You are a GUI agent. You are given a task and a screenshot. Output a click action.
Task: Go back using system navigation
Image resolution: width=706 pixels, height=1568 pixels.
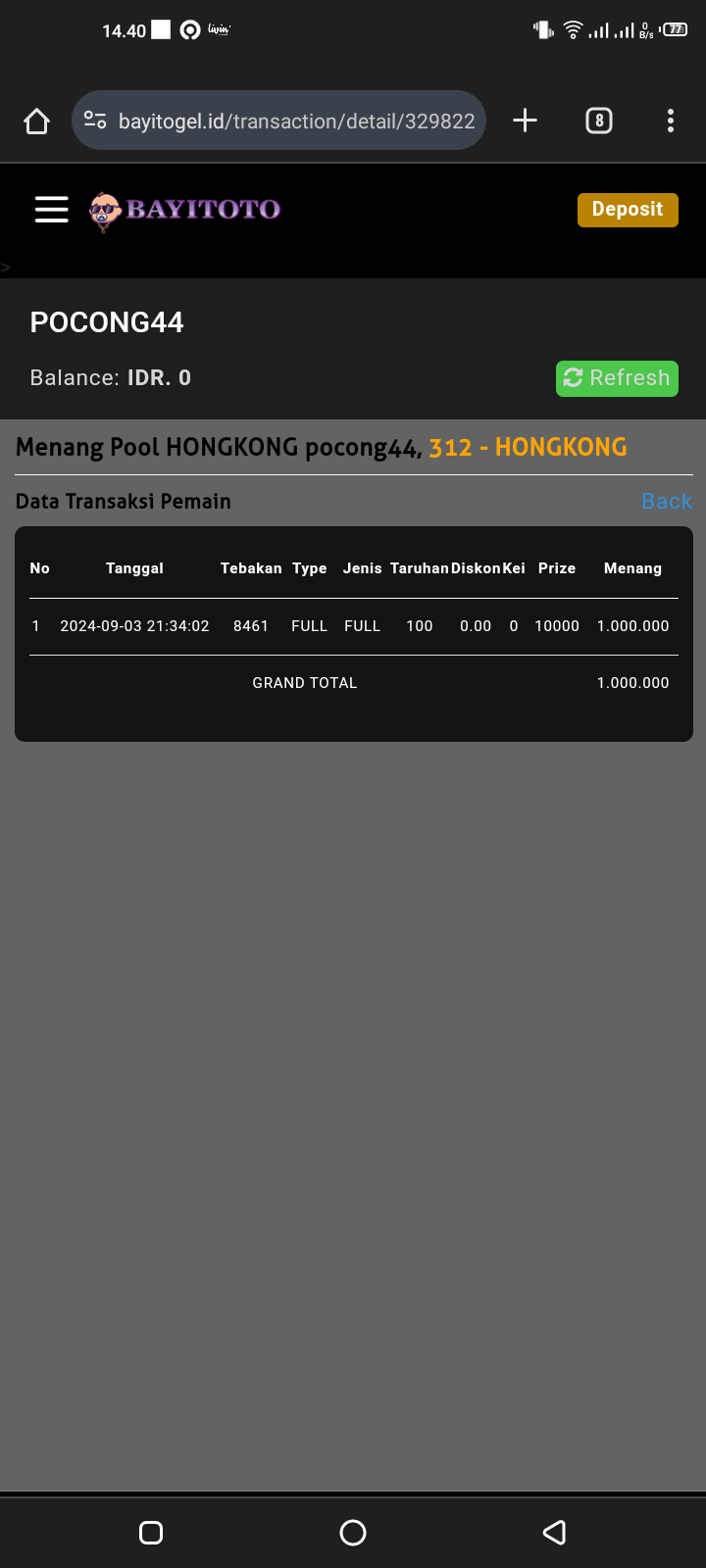554,1533
